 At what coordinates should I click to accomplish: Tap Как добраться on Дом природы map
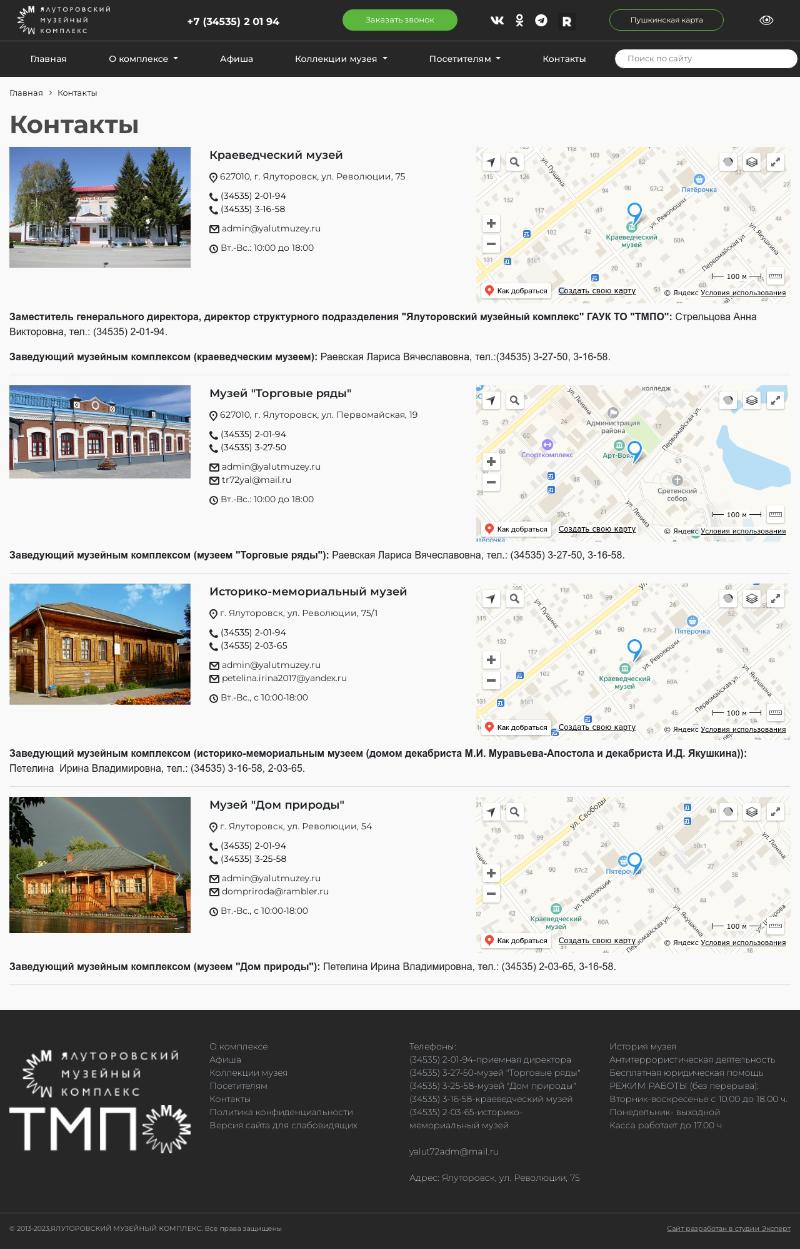[516, 940]
